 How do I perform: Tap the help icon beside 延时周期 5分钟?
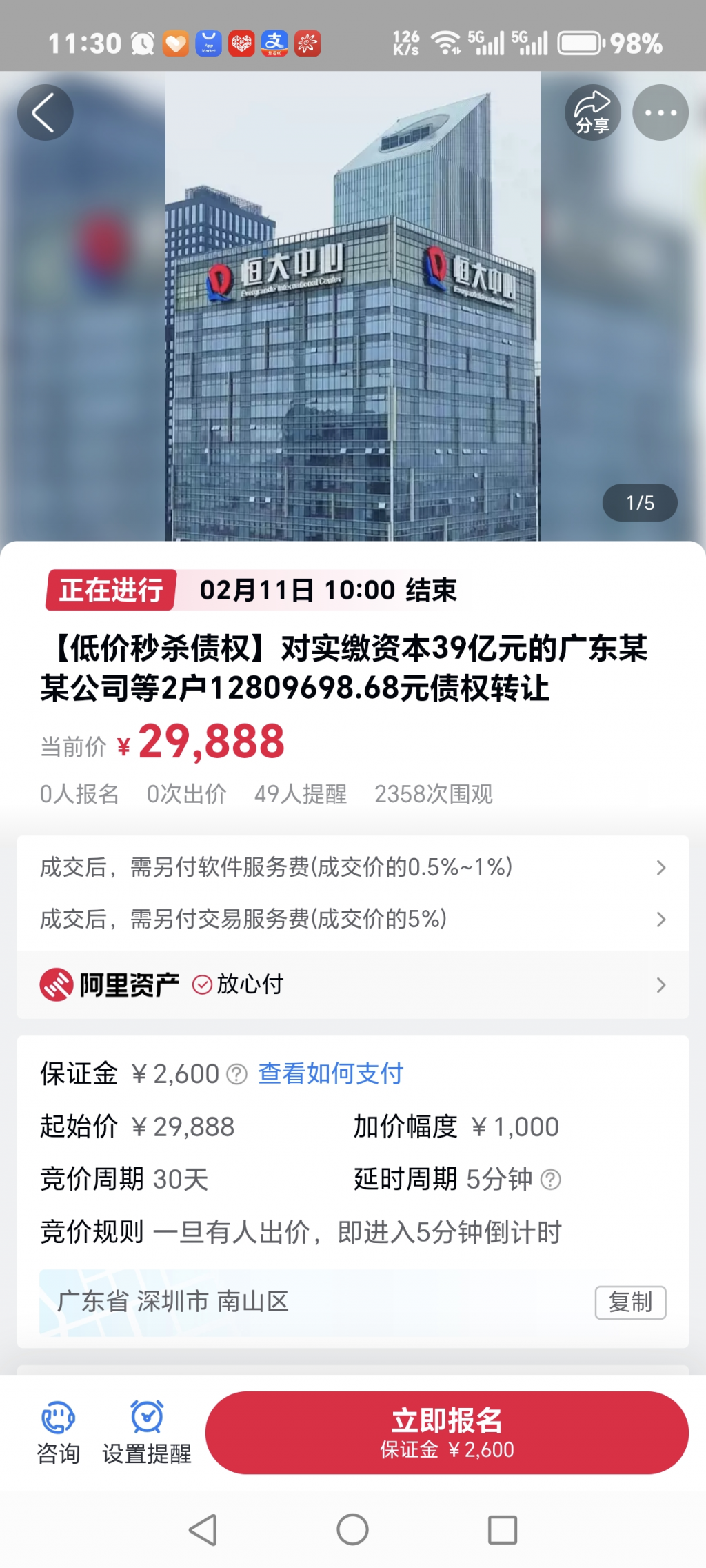(550, 1180)
